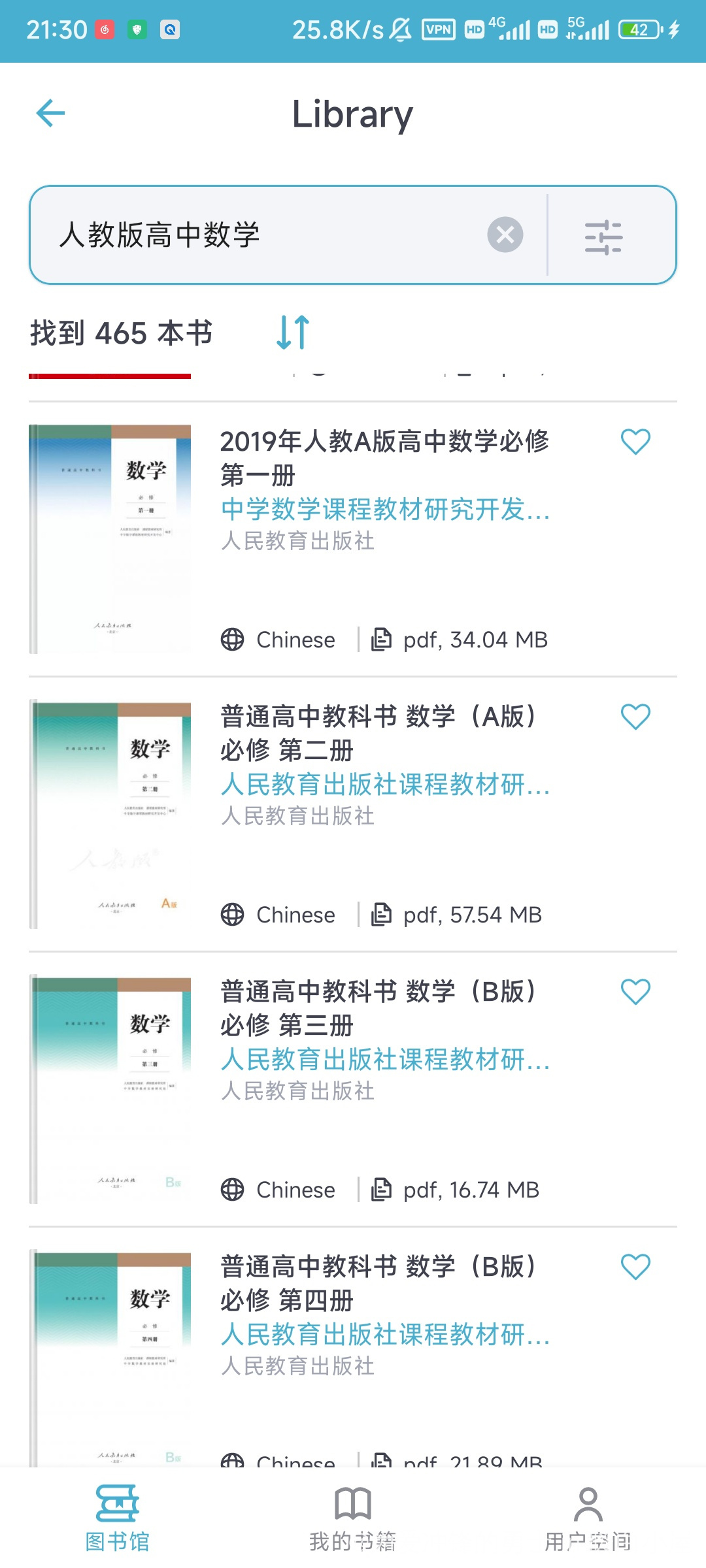Favorite the 必修第一册 book
The height and width of the screenshot is (1568, 706).
635,442
